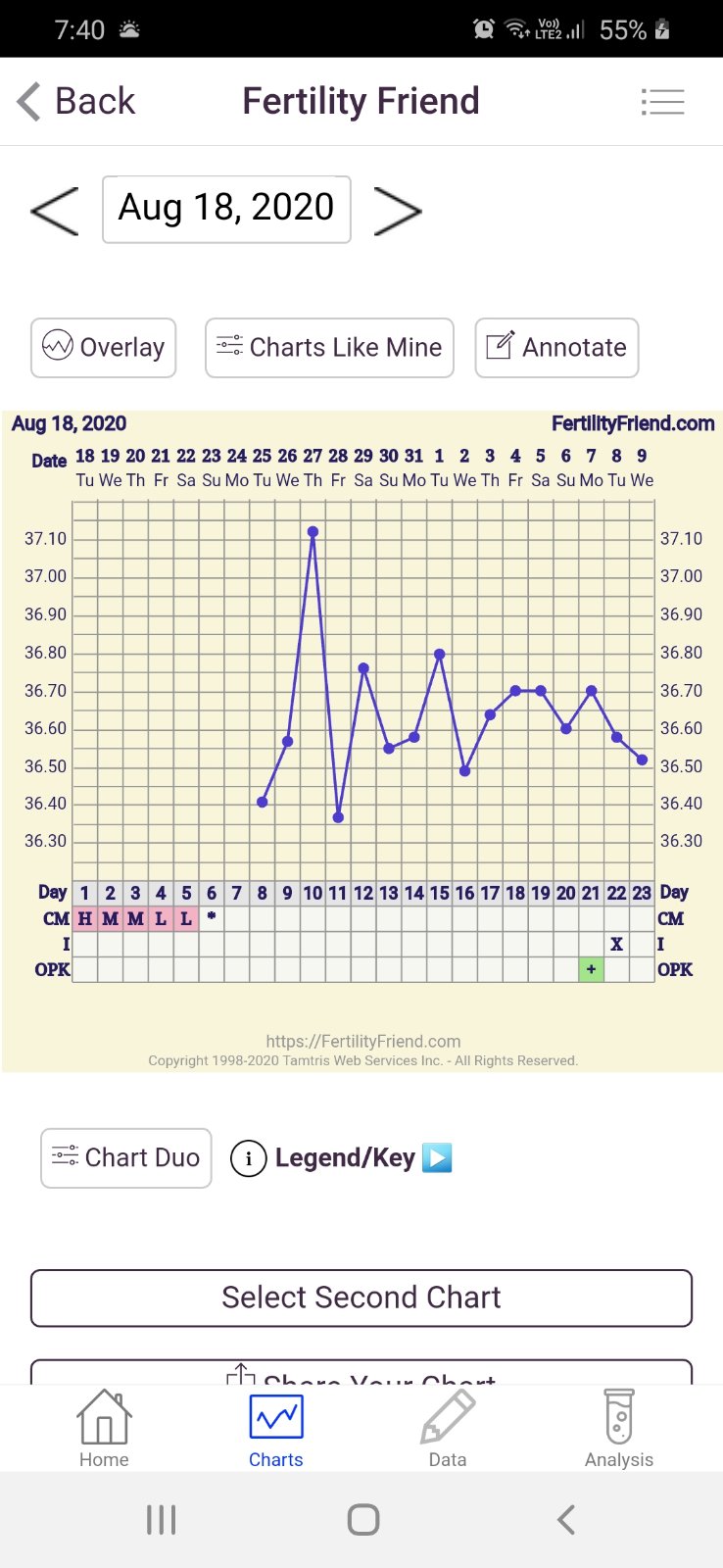The image size is (723, 1568).
Task: Go to the previous chart arrow
Action: click(x=55, y=210)
